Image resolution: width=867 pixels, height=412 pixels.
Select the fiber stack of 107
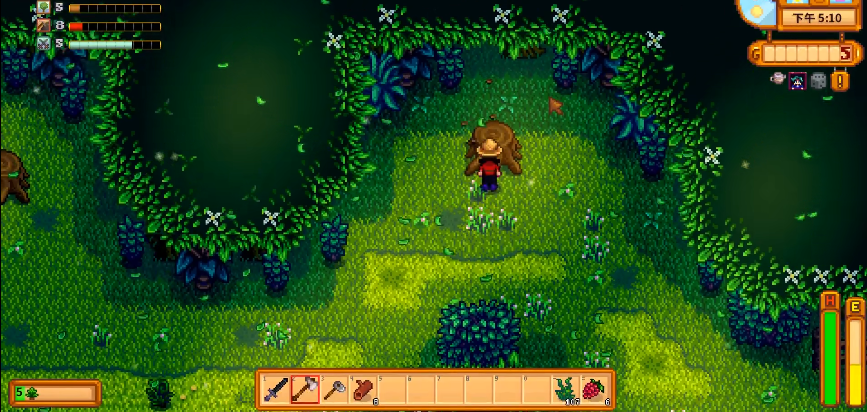(566, 389)
